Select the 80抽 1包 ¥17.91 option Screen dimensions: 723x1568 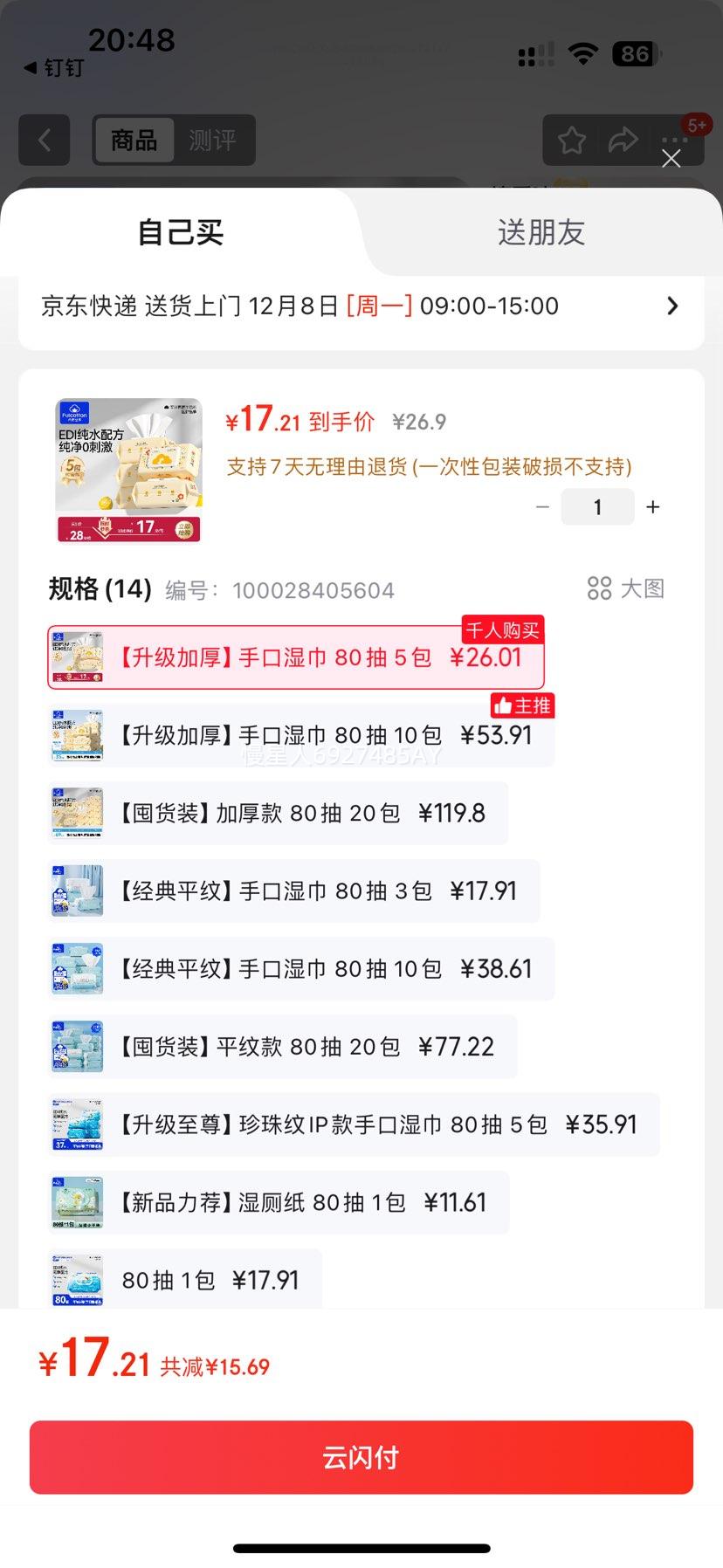pyautogui.click(x=185, y=1280)
